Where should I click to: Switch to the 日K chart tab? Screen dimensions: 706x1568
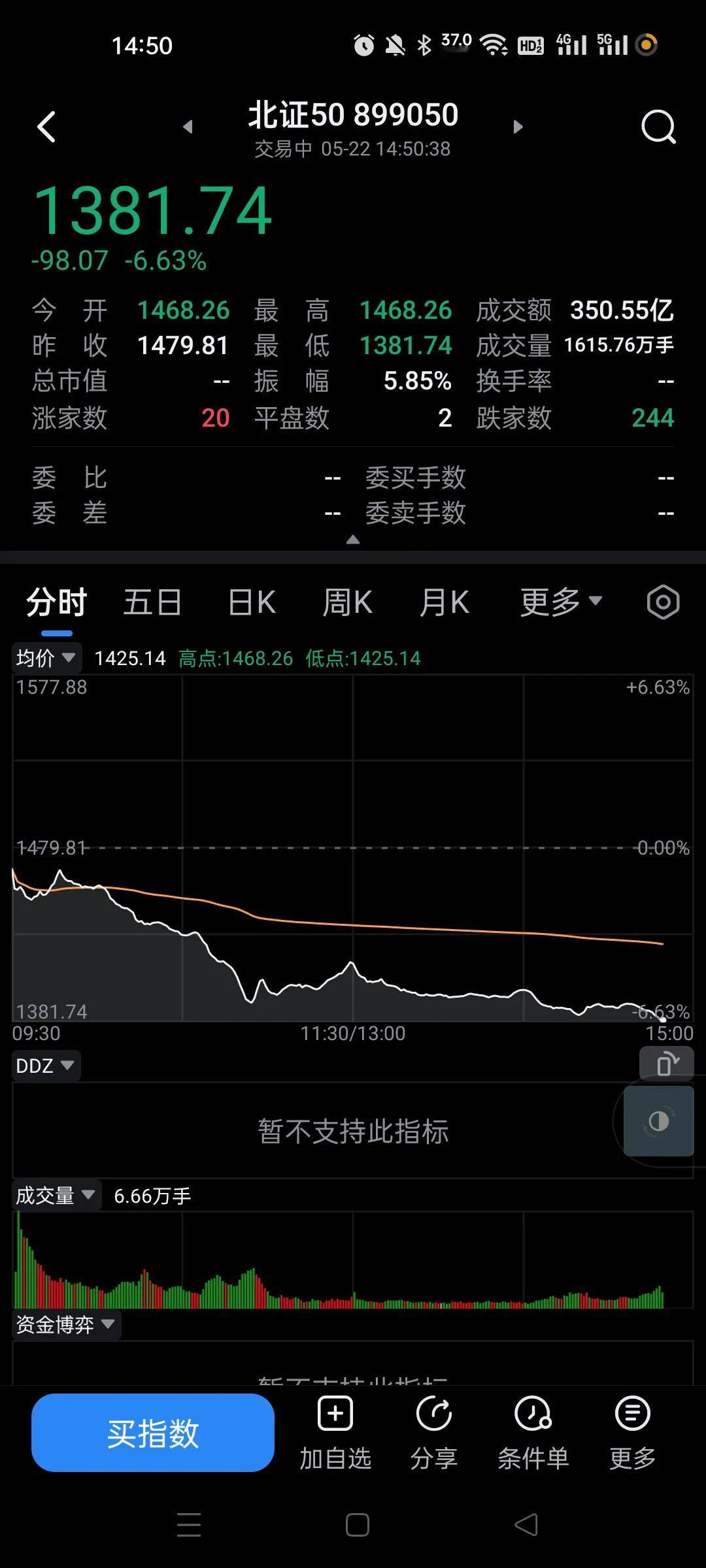point(252,602)
